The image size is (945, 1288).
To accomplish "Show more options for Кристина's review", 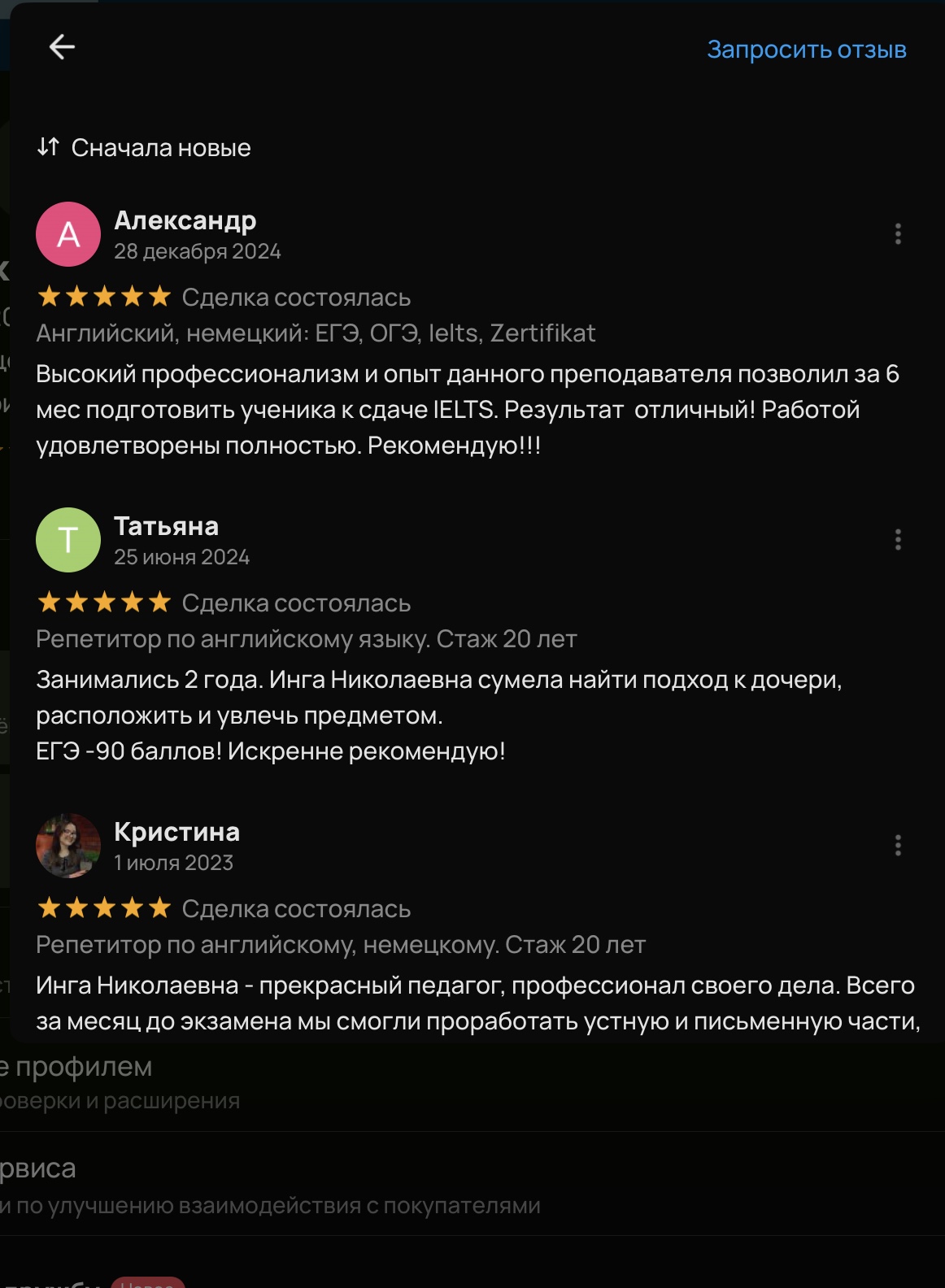I will tap(898, 846).
